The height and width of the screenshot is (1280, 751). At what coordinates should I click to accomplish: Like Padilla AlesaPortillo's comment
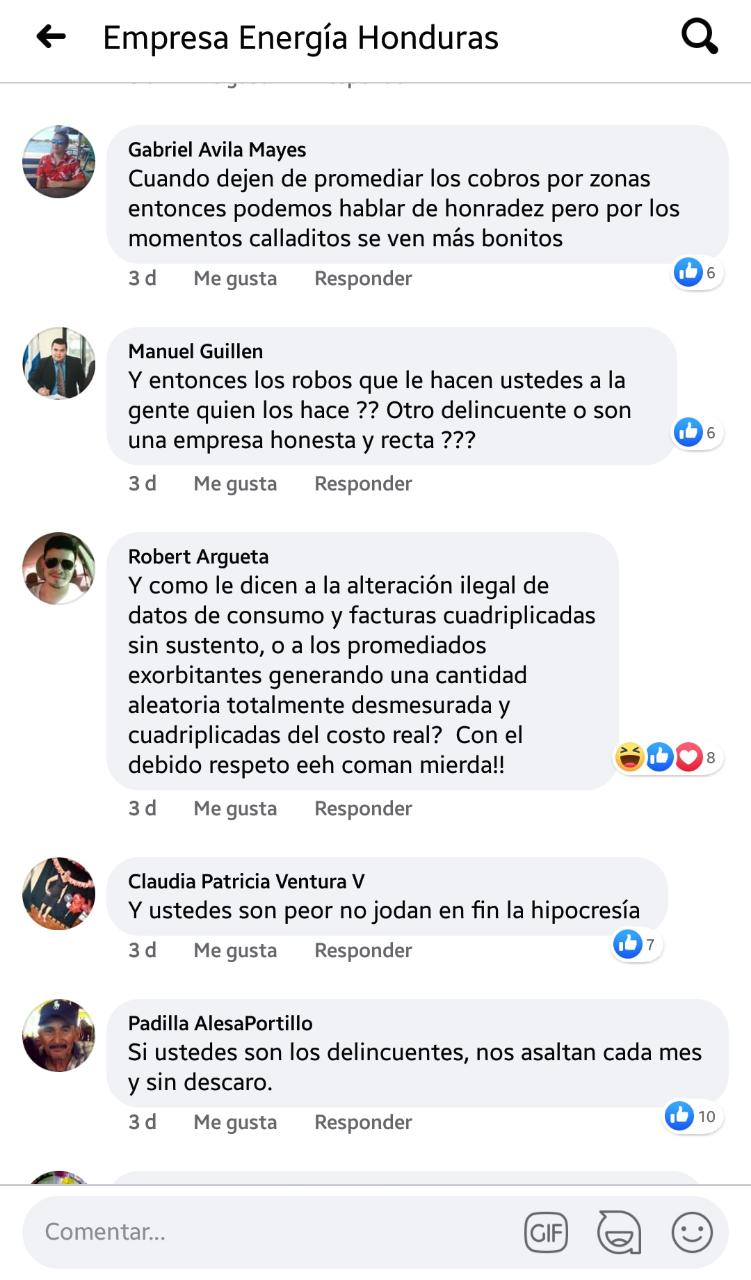[x=235, y=1122]
